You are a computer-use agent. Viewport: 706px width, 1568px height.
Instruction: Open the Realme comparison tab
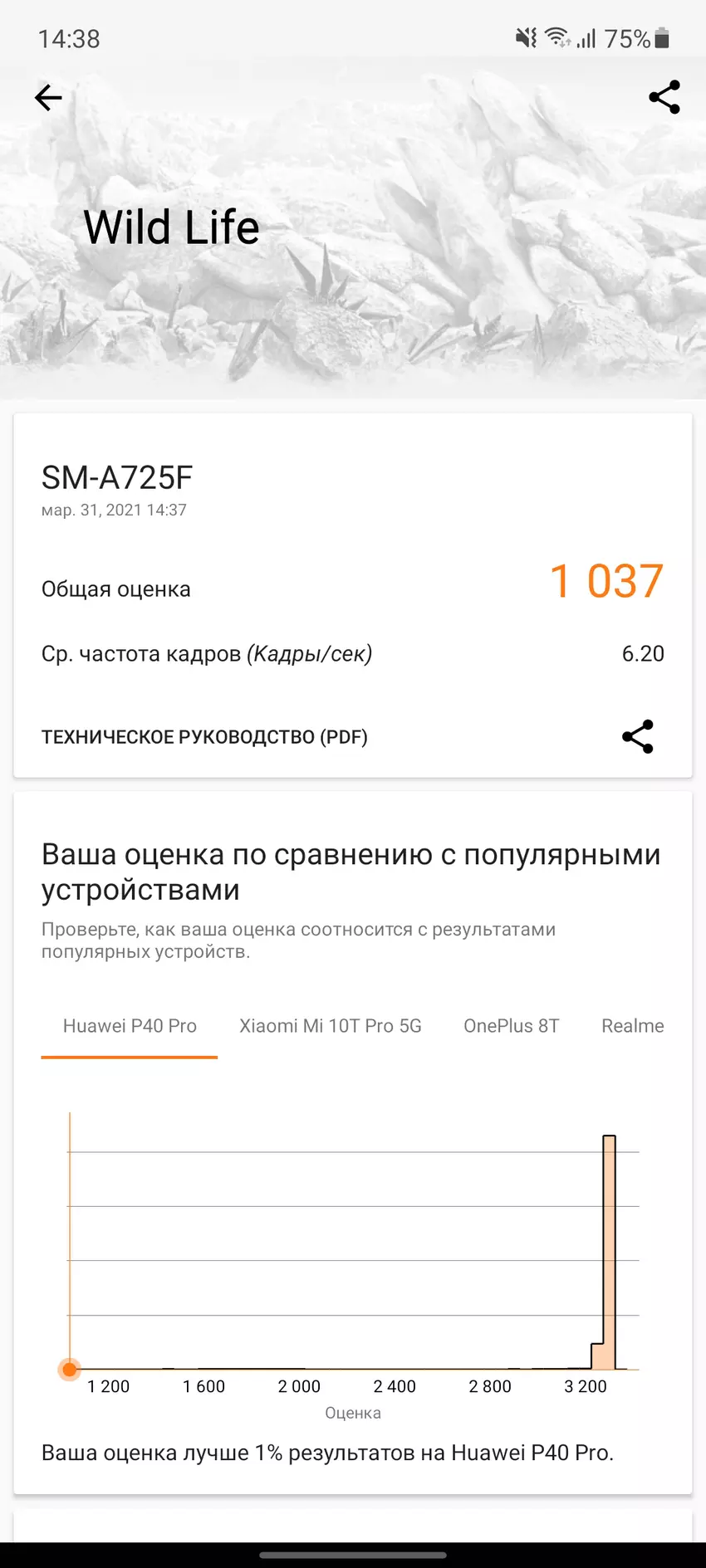pyautogui.click(x=633, y=1026)
